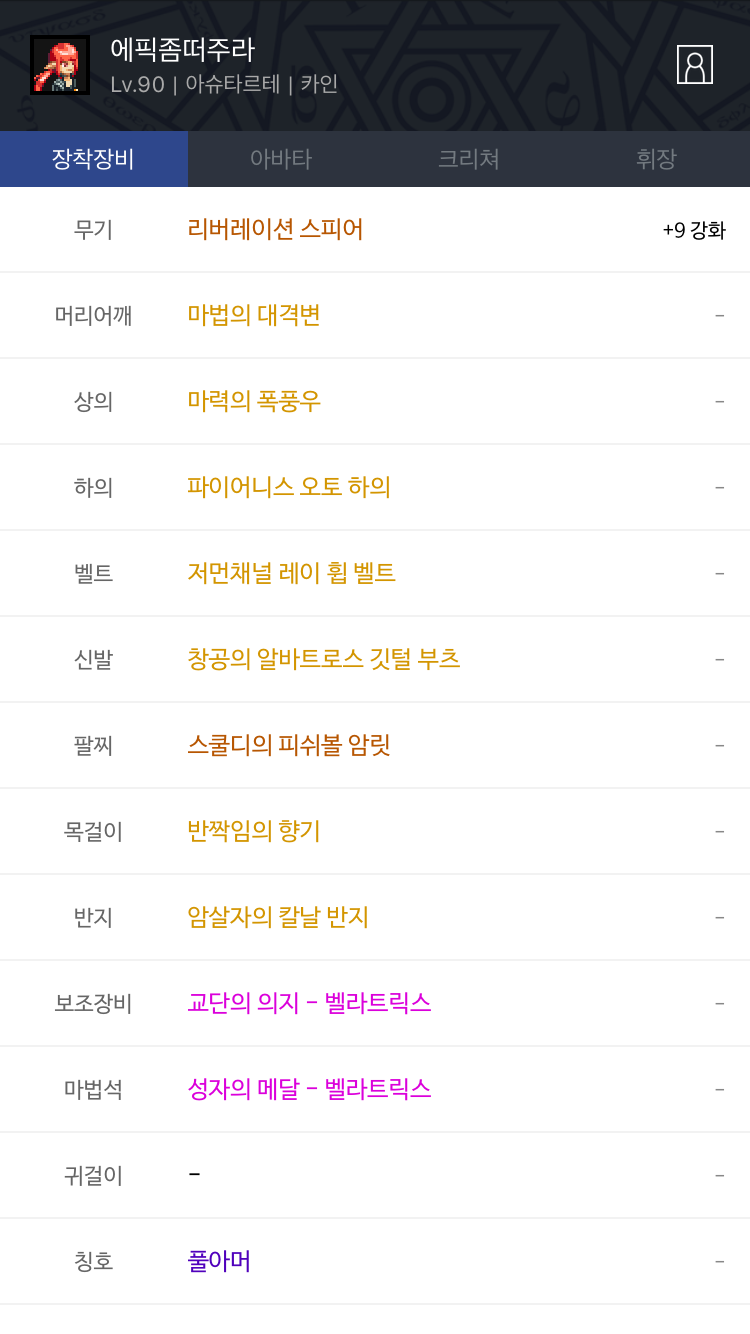Open the character profile icon

point(694,65)
